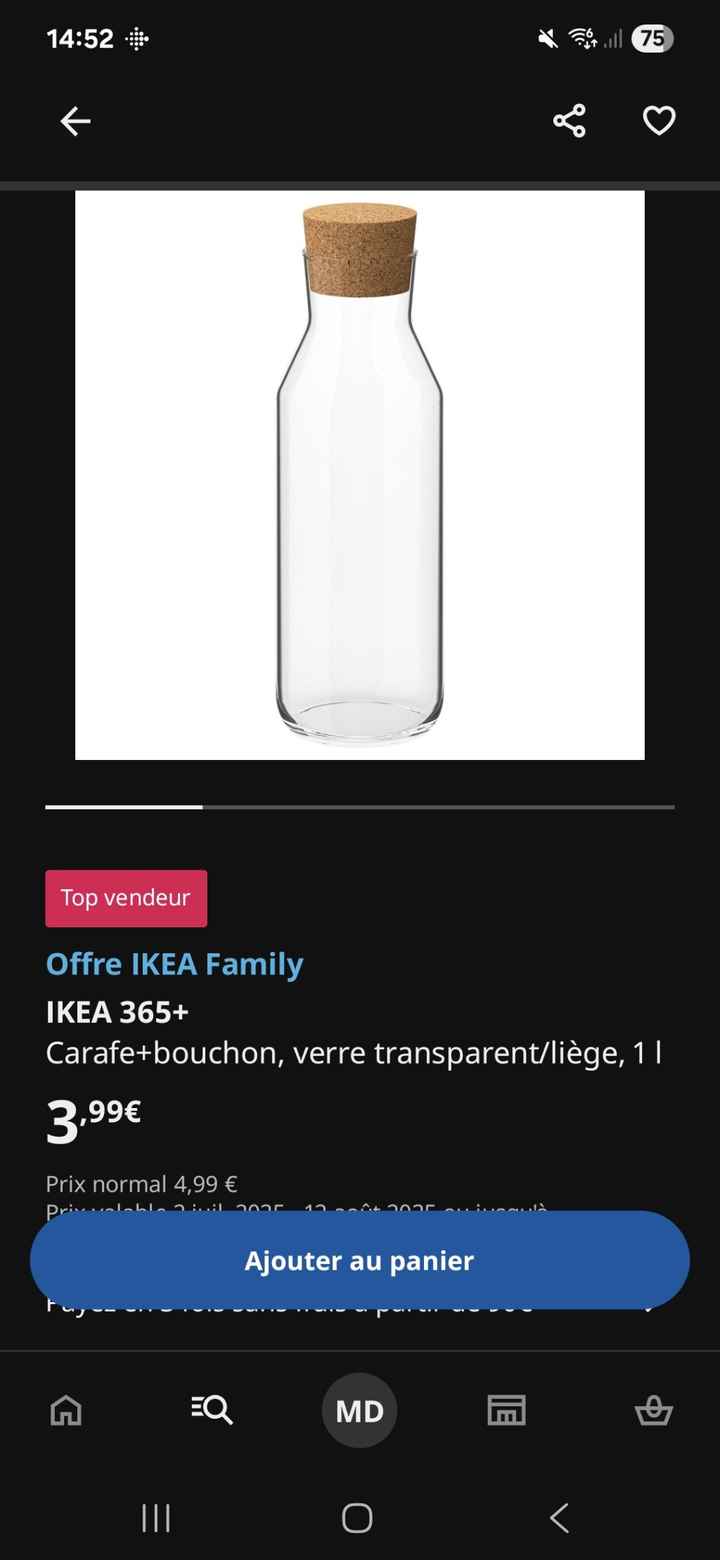Tap Ajouter au panier button
The width and height of the screenshot is (720, 1560).
click(360, 1260)
